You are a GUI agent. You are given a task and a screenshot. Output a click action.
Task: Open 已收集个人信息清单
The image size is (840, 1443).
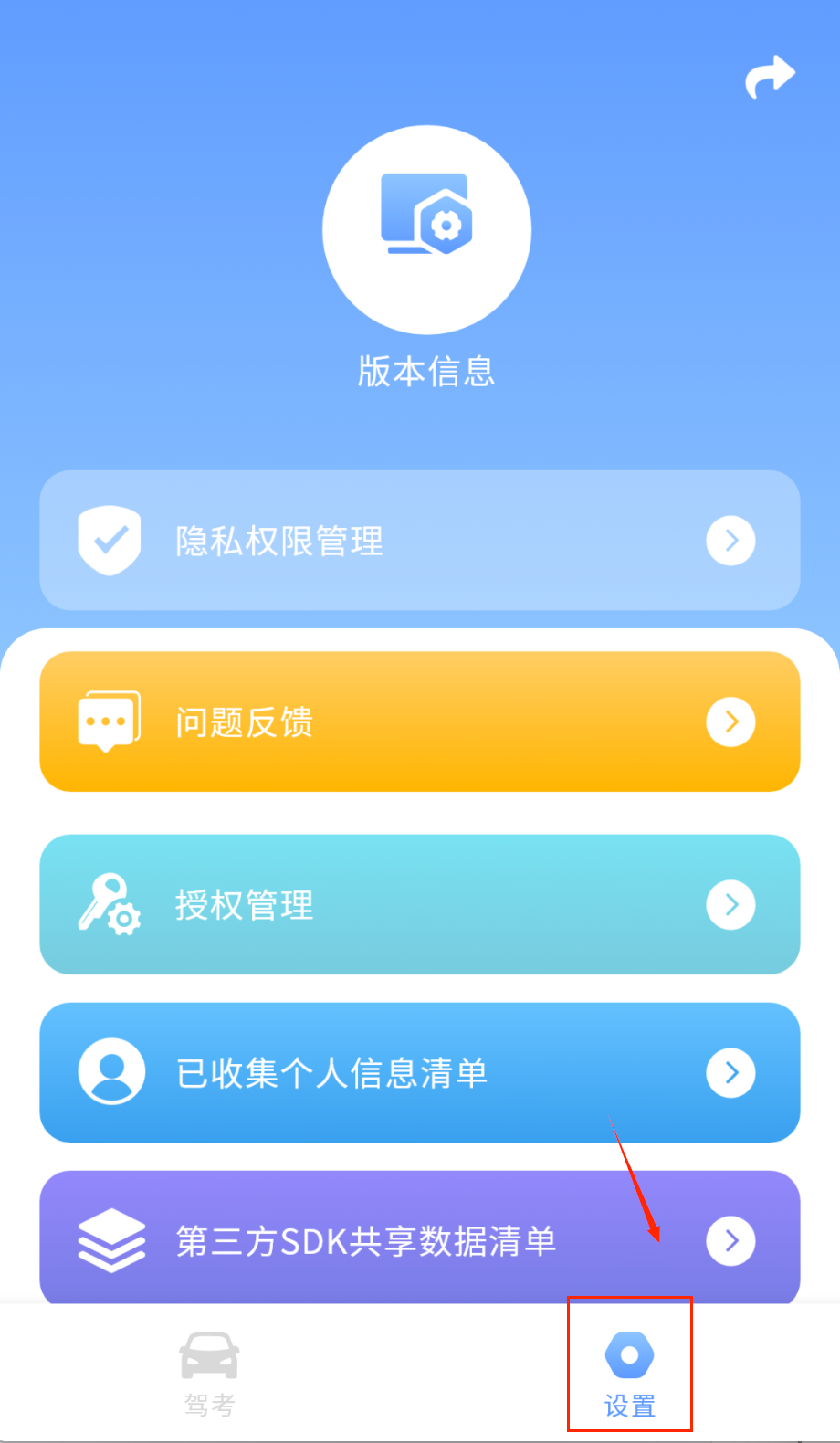coord(420,1072)
